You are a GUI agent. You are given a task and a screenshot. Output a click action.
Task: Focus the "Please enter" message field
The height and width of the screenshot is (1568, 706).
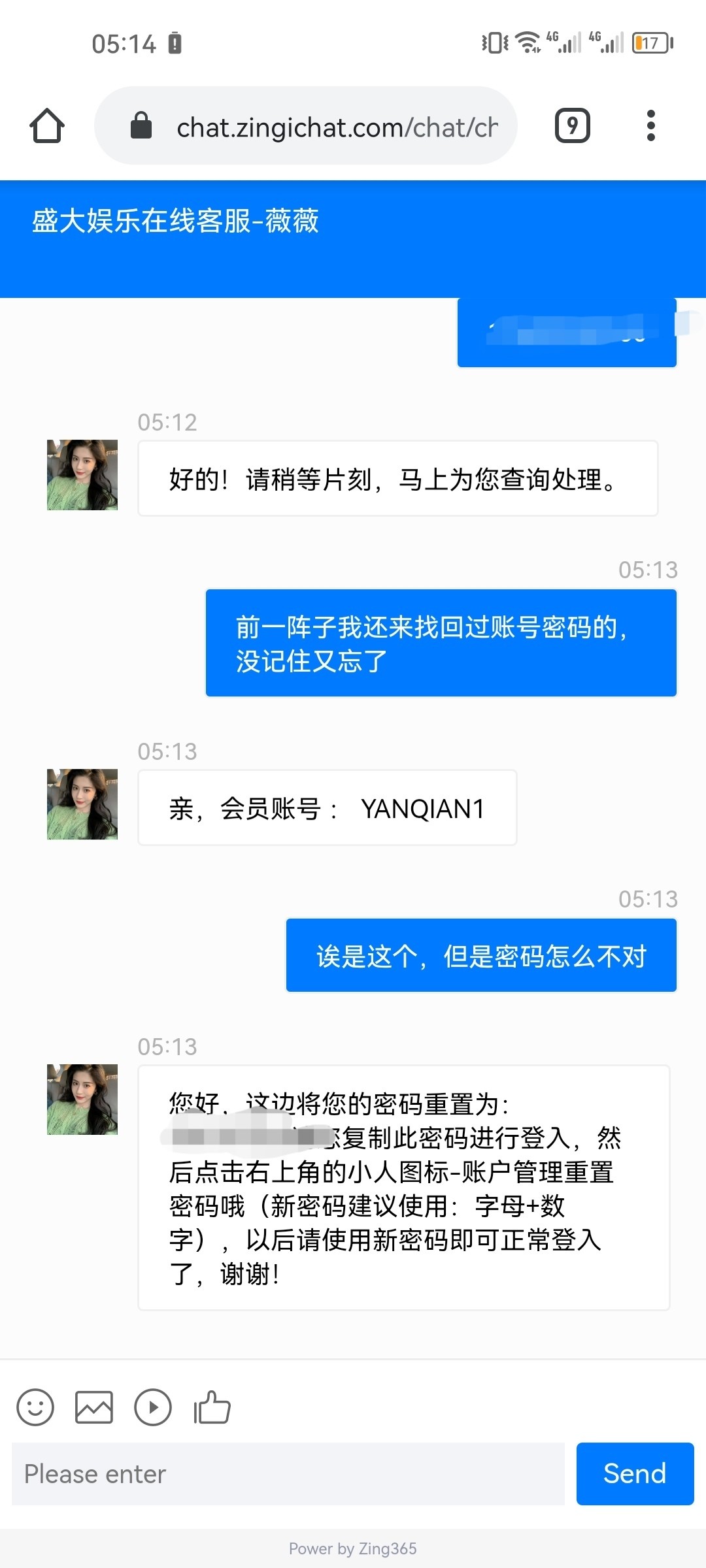288,1474
